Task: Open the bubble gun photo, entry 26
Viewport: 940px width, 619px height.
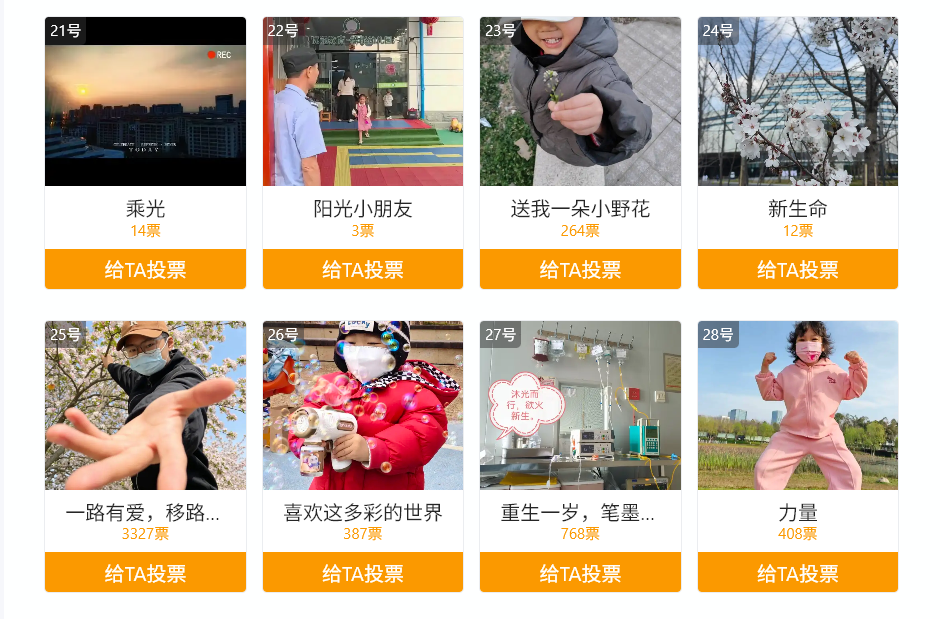Action: (363, 406)
